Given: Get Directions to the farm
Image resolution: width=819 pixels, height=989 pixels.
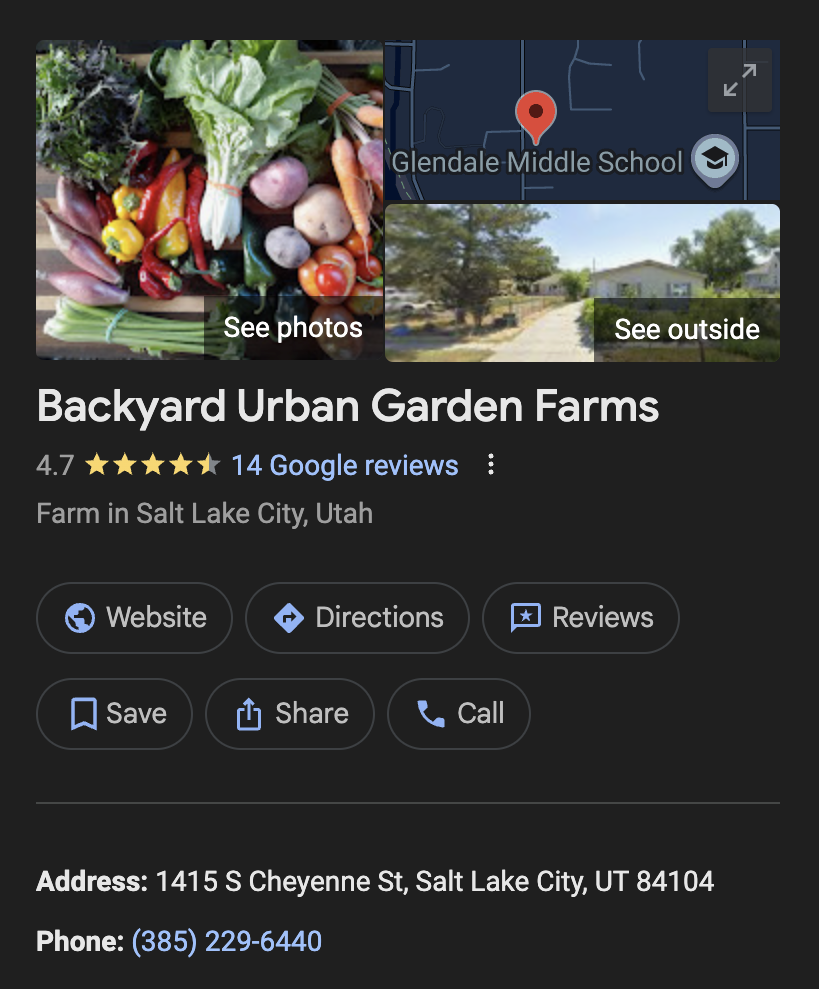Looking at the screenshot, I should 358,618.
